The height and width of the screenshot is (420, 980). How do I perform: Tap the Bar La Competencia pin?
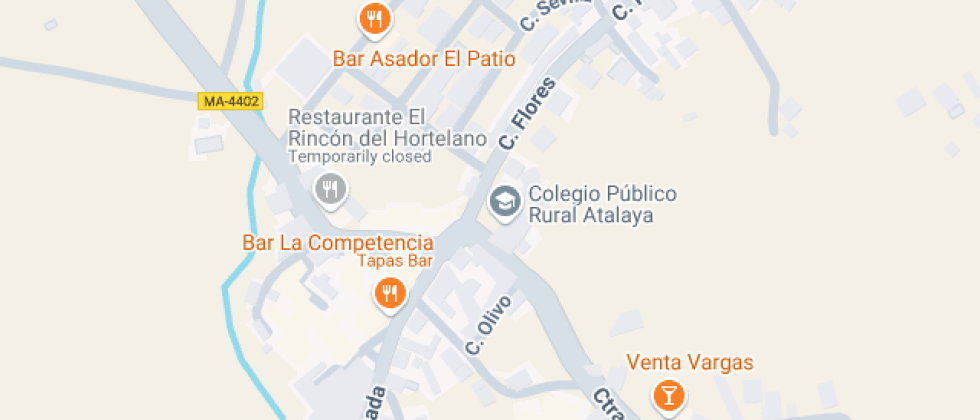point(391,293)
